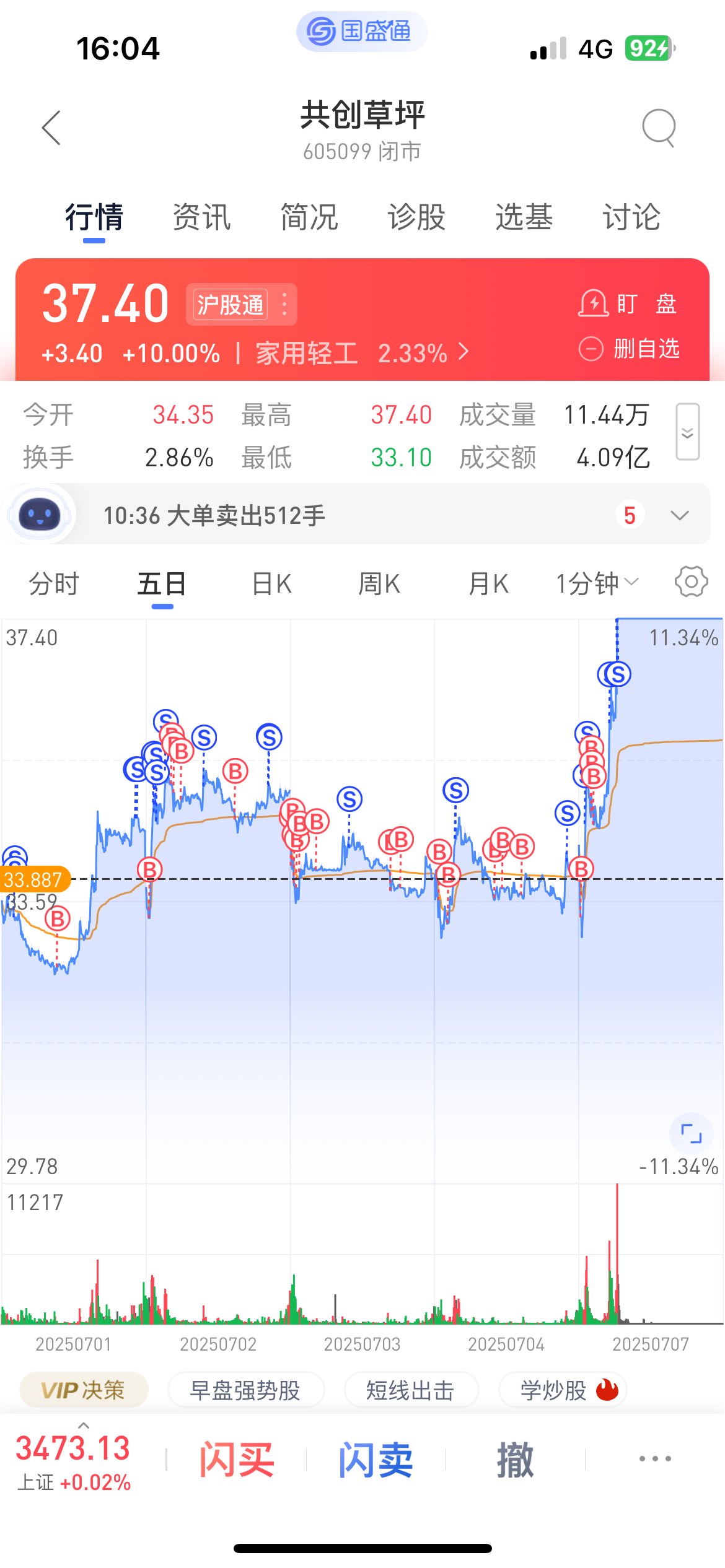The image size is (725, 1568).
Task: Open the 1分钟 period dropdown
Action: click(597, 583)
